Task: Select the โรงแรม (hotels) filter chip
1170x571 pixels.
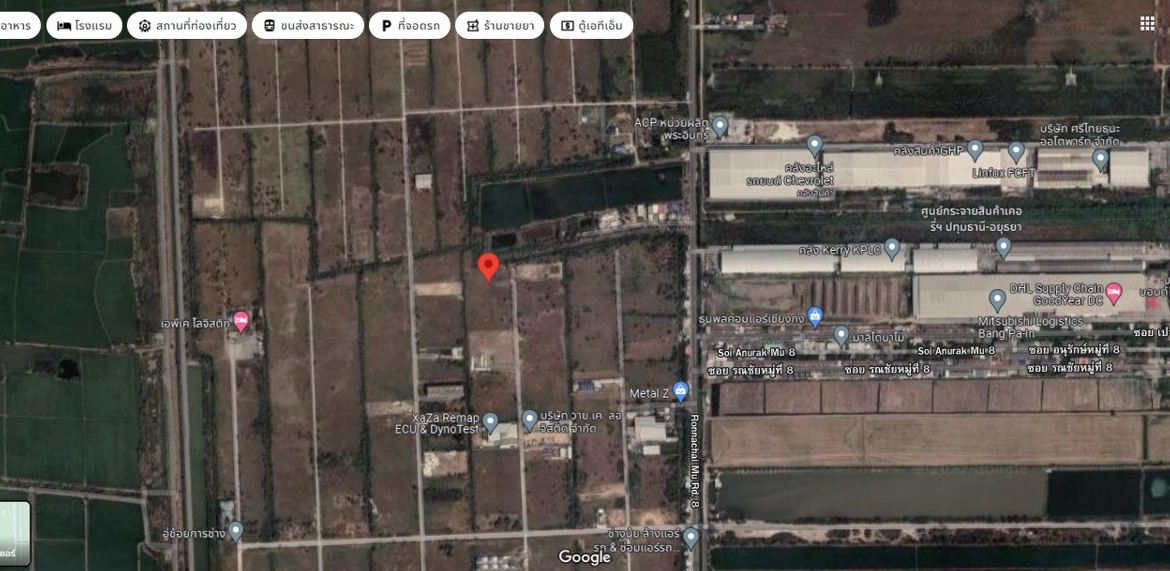Action: coord(84,26)
